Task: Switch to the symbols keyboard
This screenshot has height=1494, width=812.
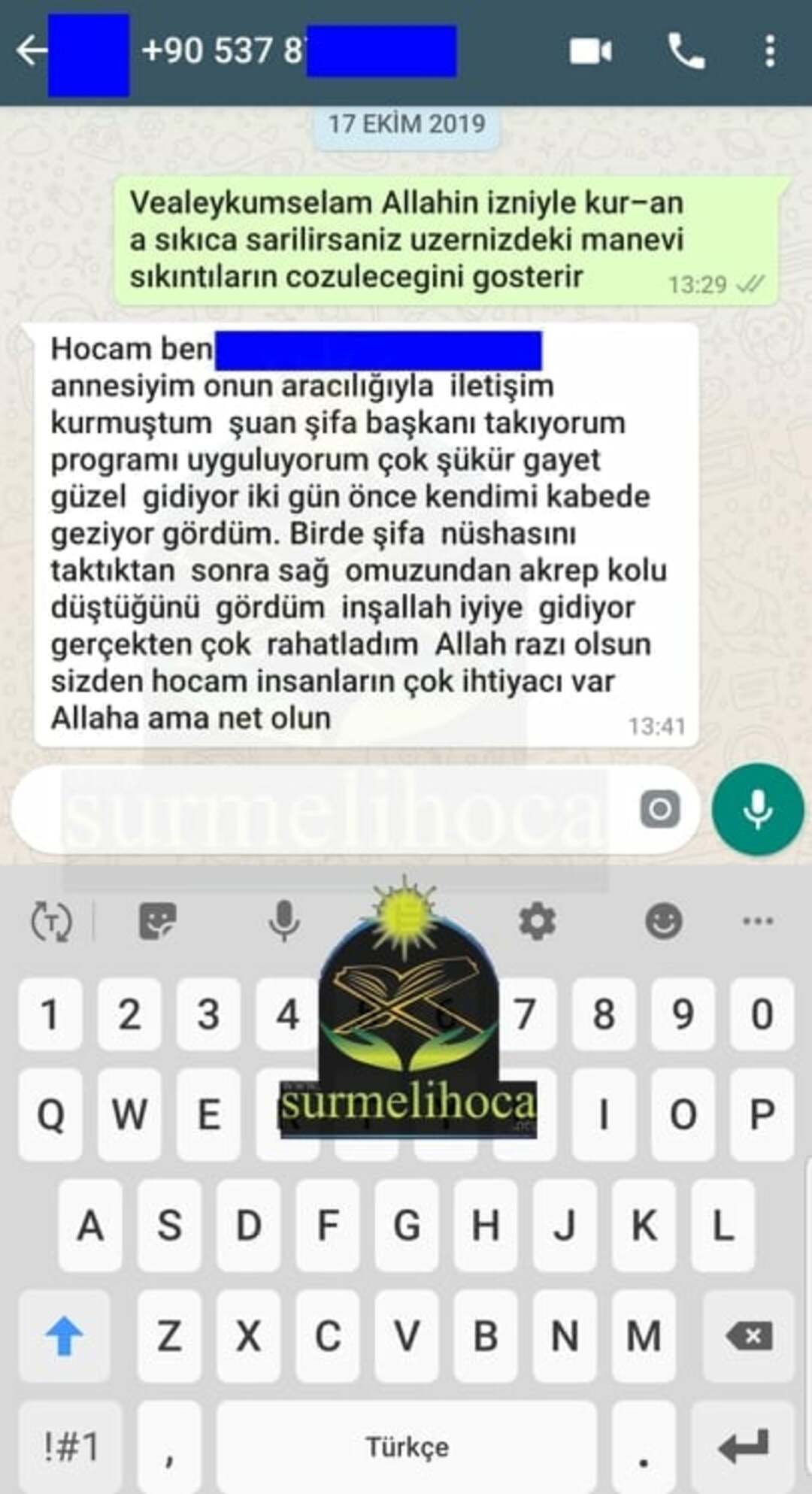Action: pyautogui.click(x=71, y=1446)
